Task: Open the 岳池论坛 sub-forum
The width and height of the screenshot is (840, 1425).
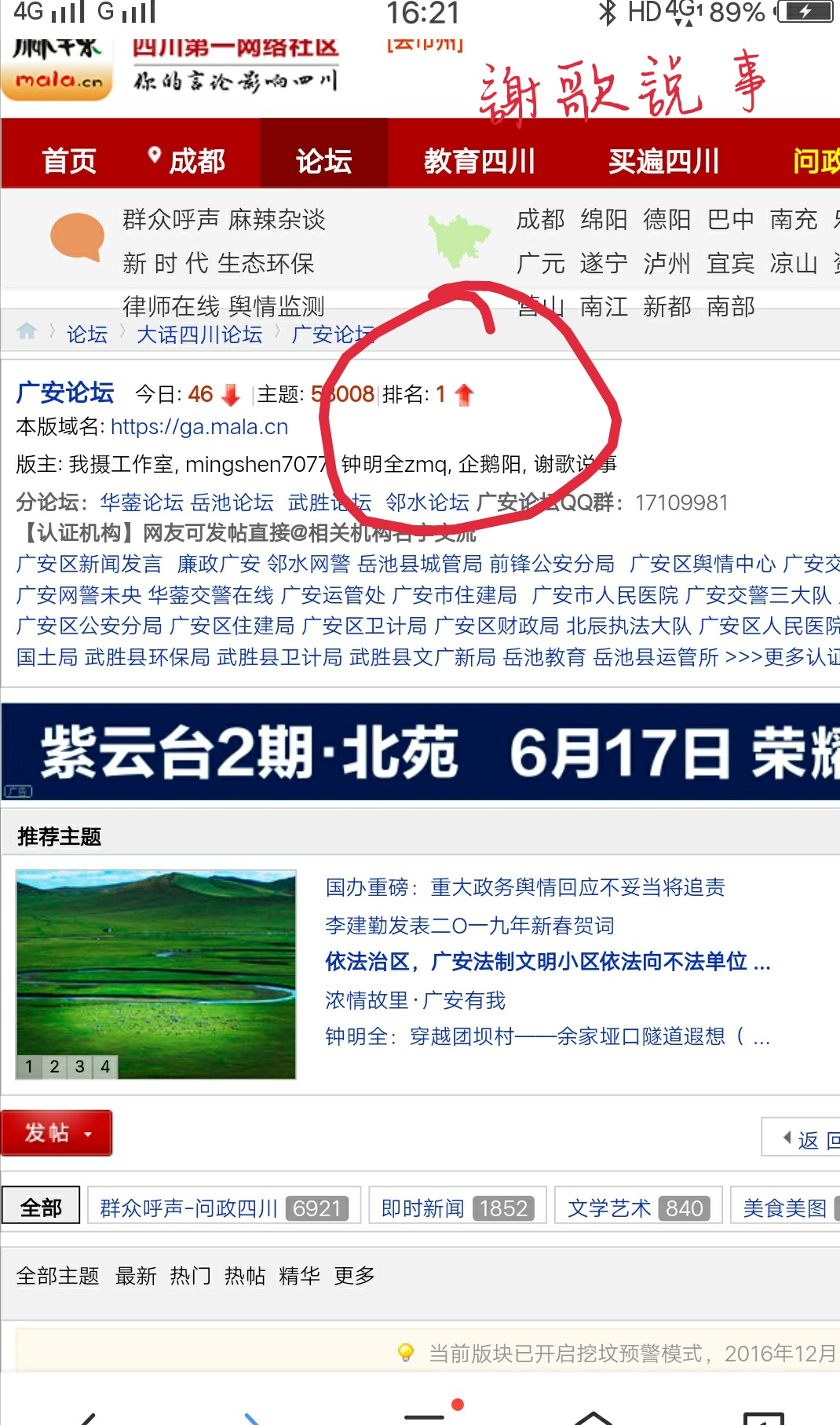Action: tap(232, 502)
